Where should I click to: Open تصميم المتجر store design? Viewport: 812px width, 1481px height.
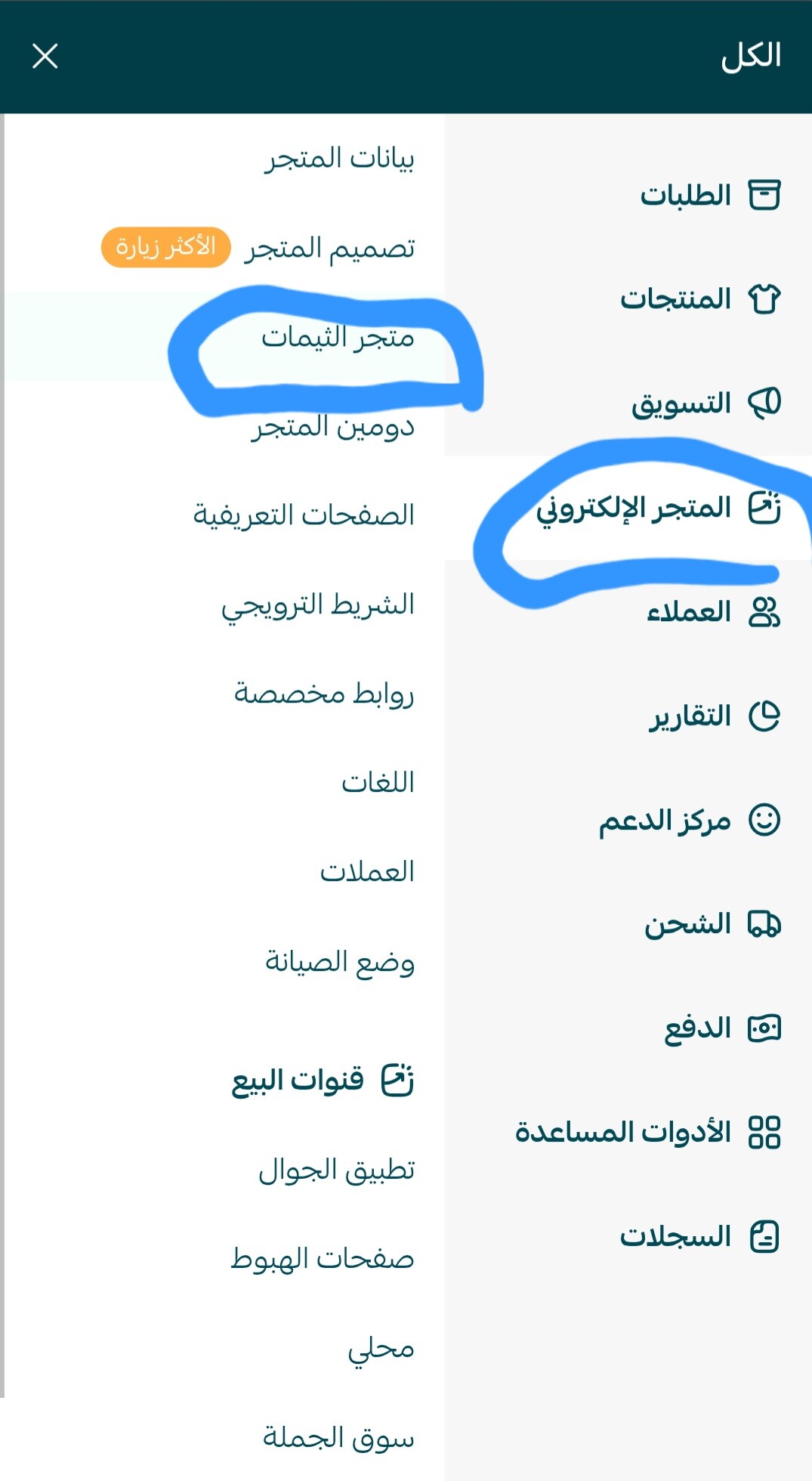point(329,248)
